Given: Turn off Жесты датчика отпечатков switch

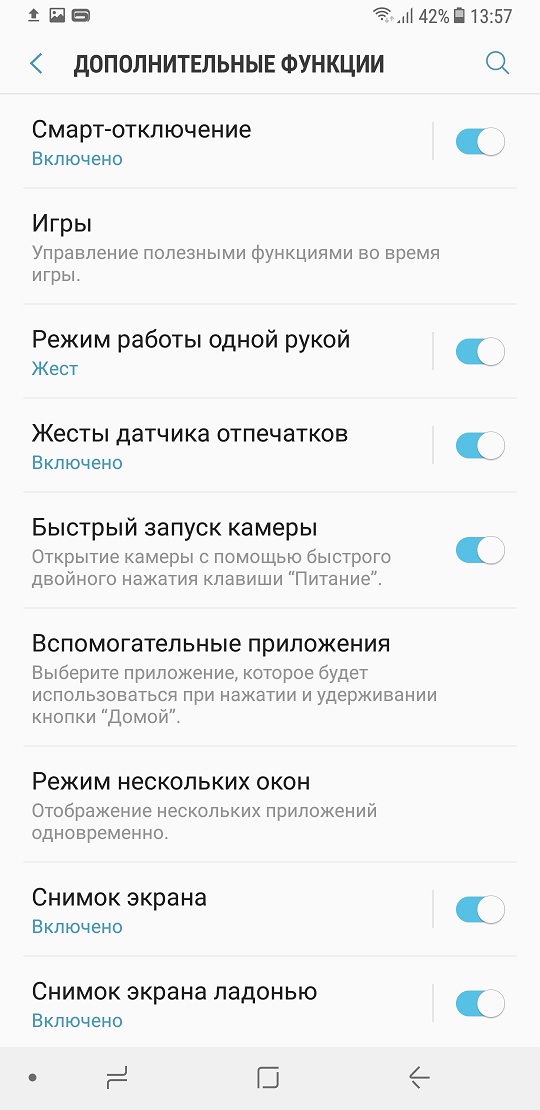Looking at the screenshot, I should click(480, 446).
